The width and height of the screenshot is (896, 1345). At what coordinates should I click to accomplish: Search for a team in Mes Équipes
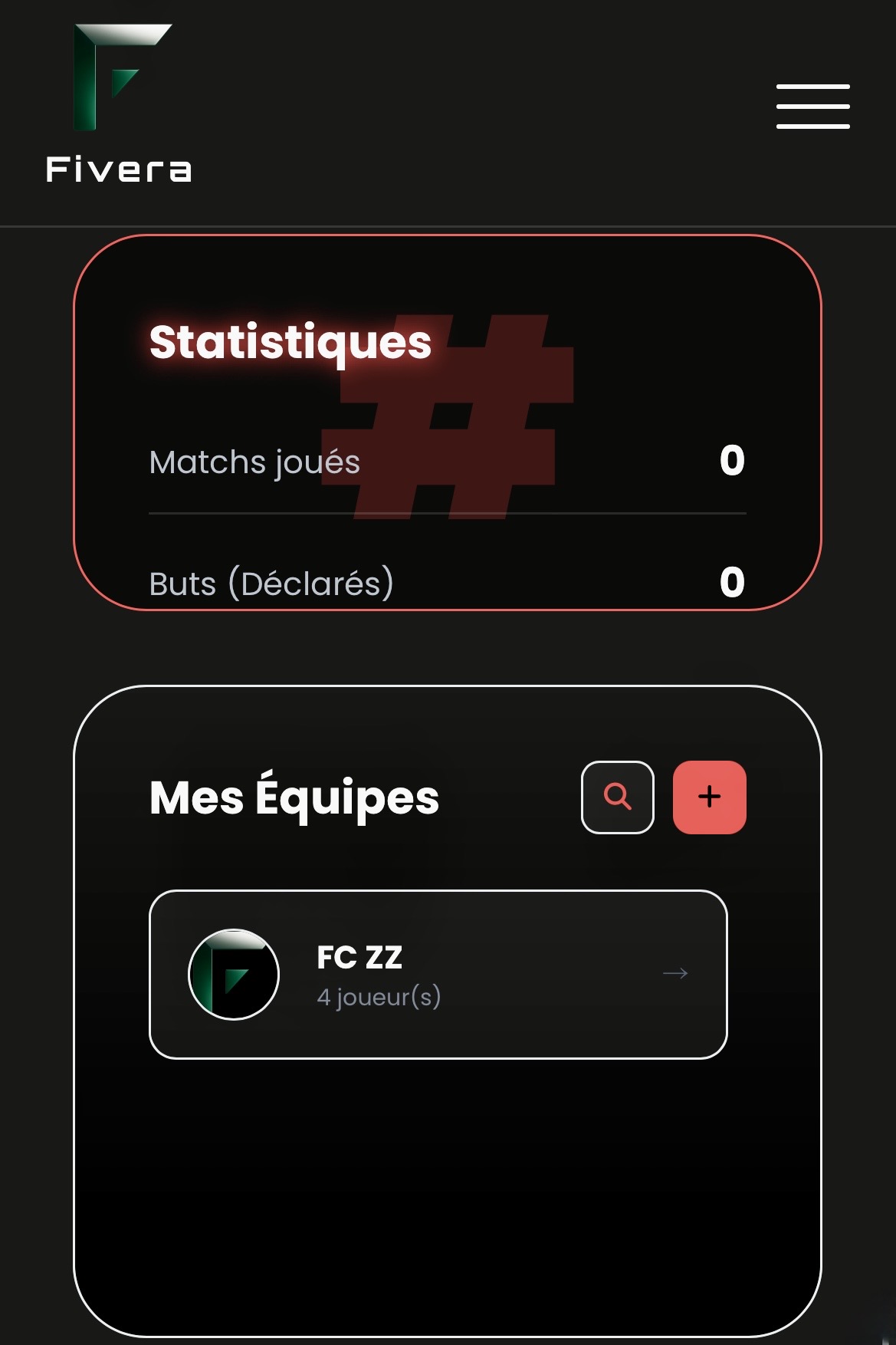(x=618, y=797)
